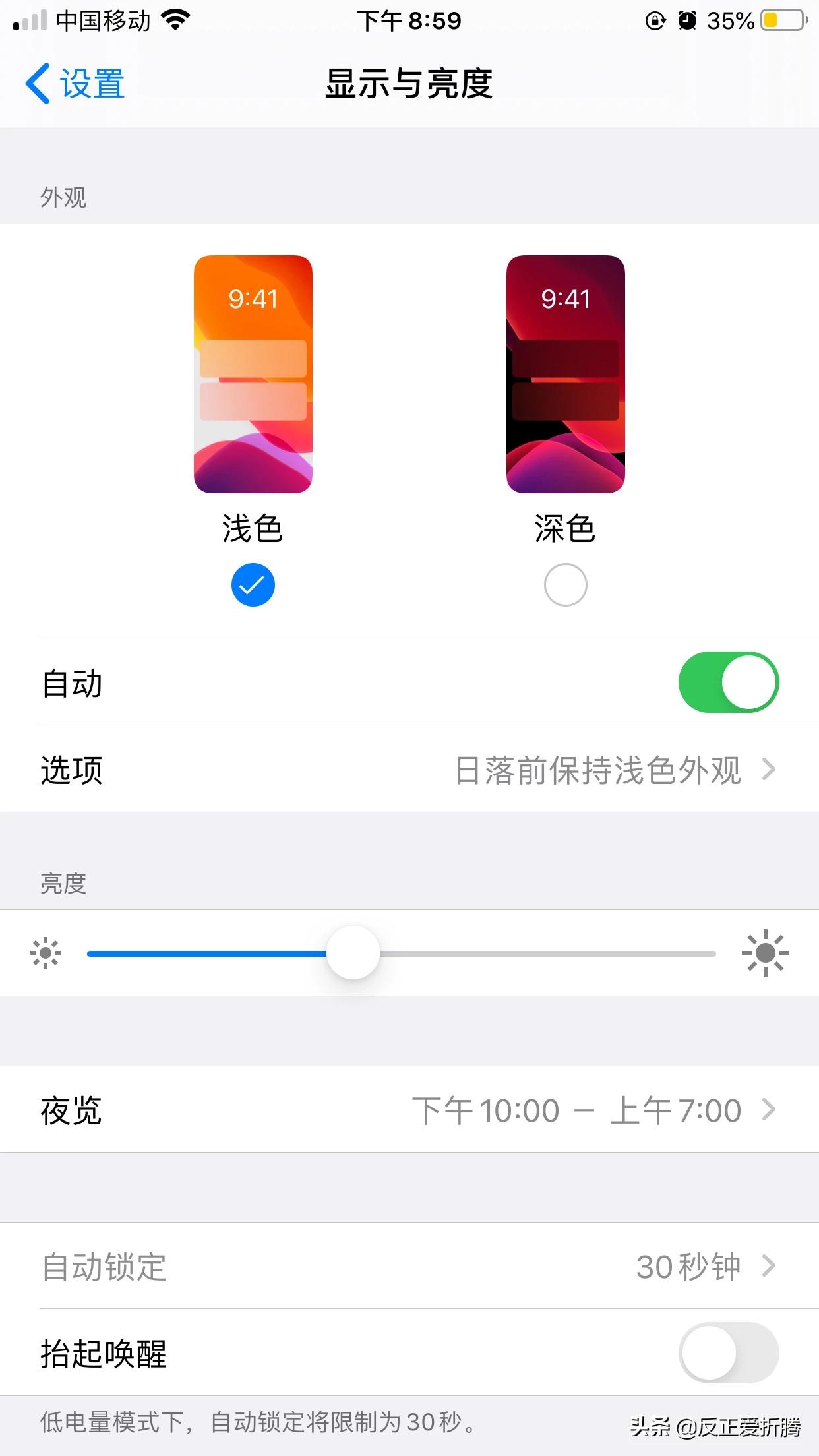The height and width of the screenshot is (1456, 819).
Task: Turn off the 自动 appearance switch
Action: tap(728, 682)
